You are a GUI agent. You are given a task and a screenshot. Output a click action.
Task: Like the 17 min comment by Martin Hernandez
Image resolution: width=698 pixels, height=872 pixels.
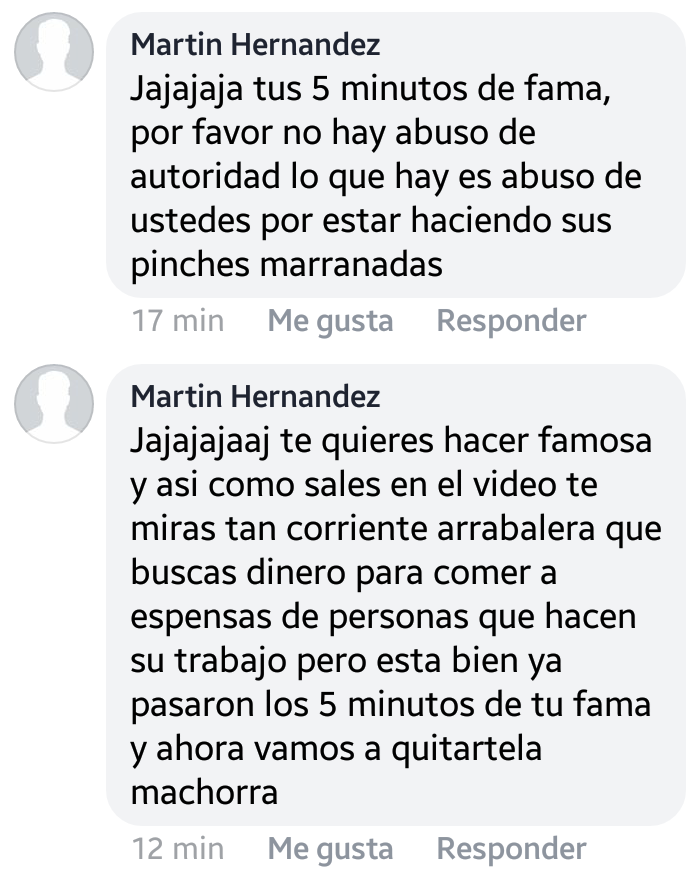point(330,321)
